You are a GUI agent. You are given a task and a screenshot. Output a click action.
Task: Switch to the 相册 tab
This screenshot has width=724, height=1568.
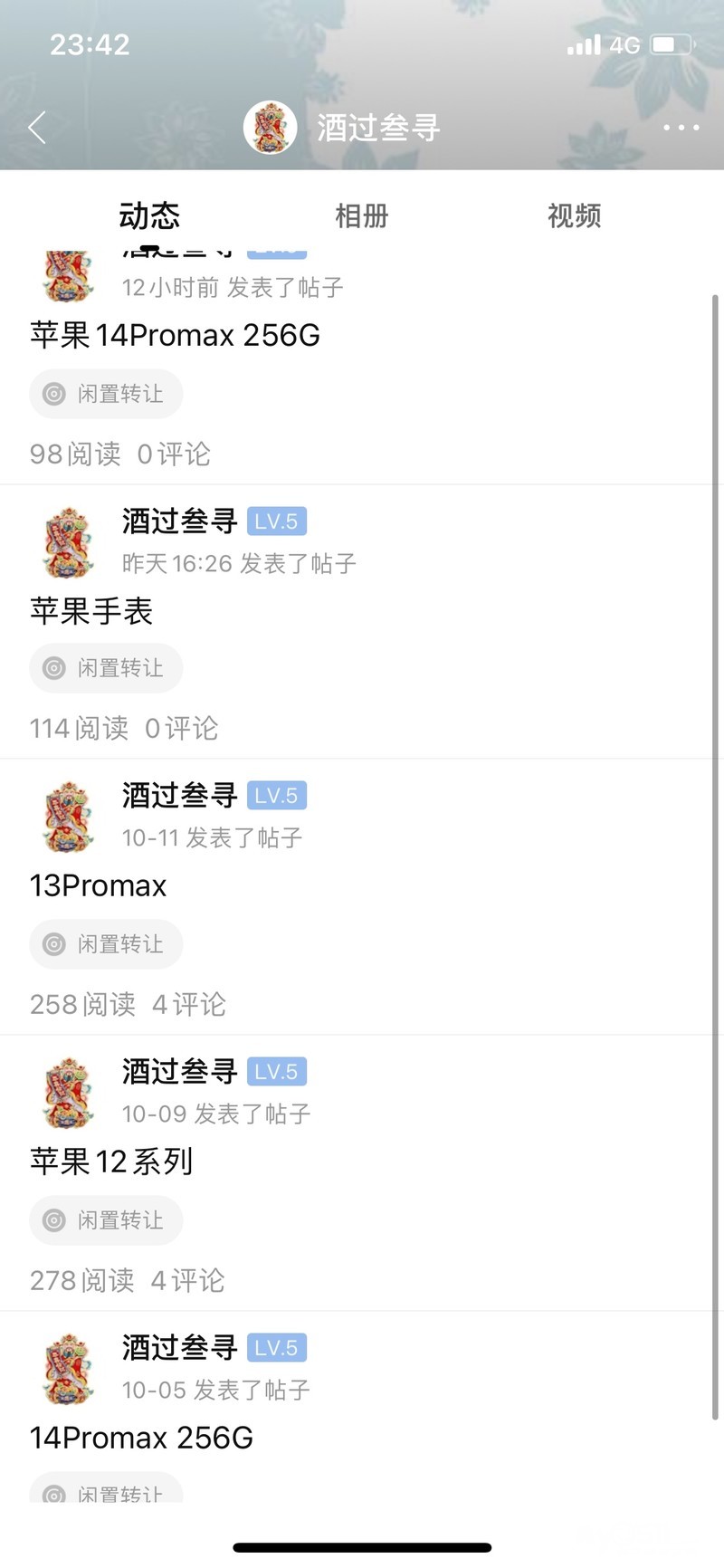coord(361,215)
